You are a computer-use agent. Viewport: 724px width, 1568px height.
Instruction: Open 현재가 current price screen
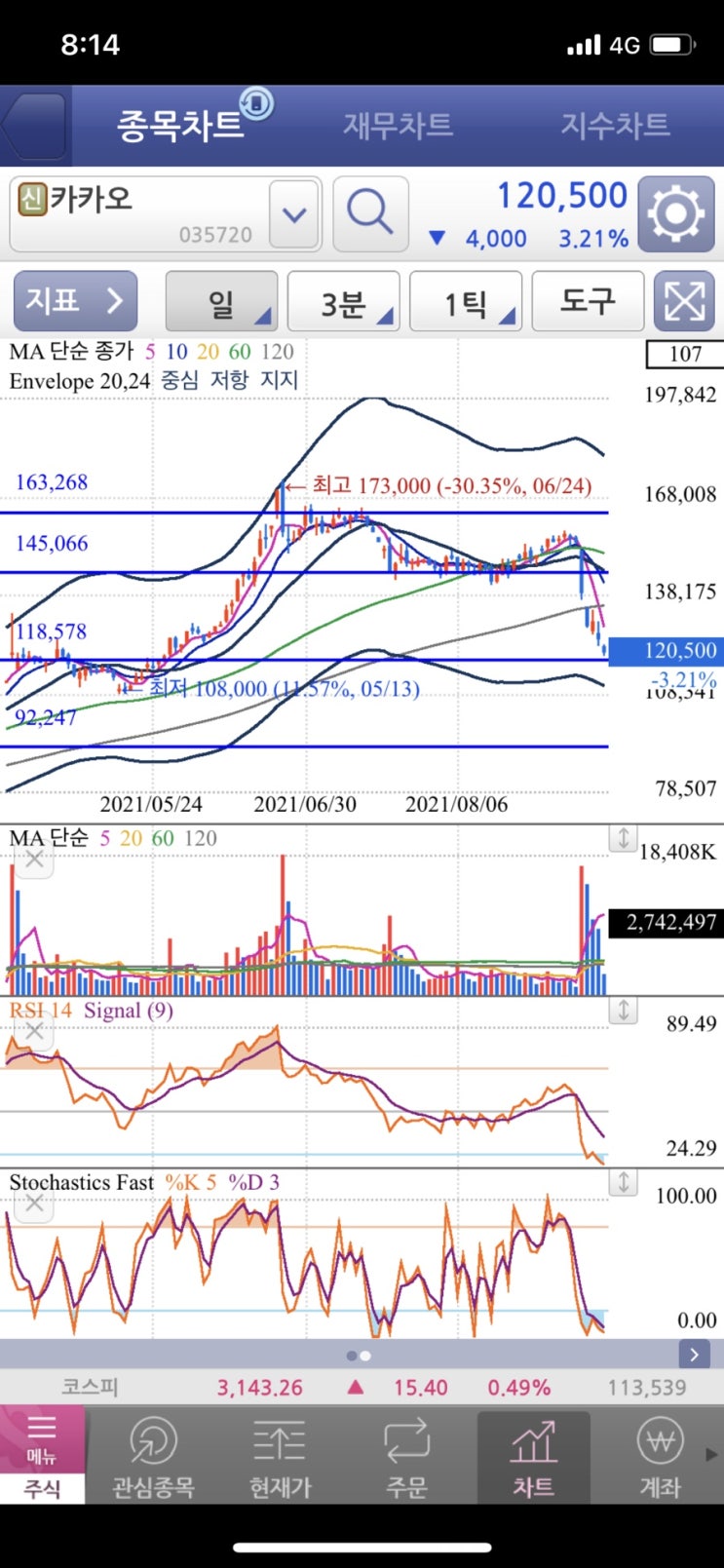click(x=280, y=1457)
